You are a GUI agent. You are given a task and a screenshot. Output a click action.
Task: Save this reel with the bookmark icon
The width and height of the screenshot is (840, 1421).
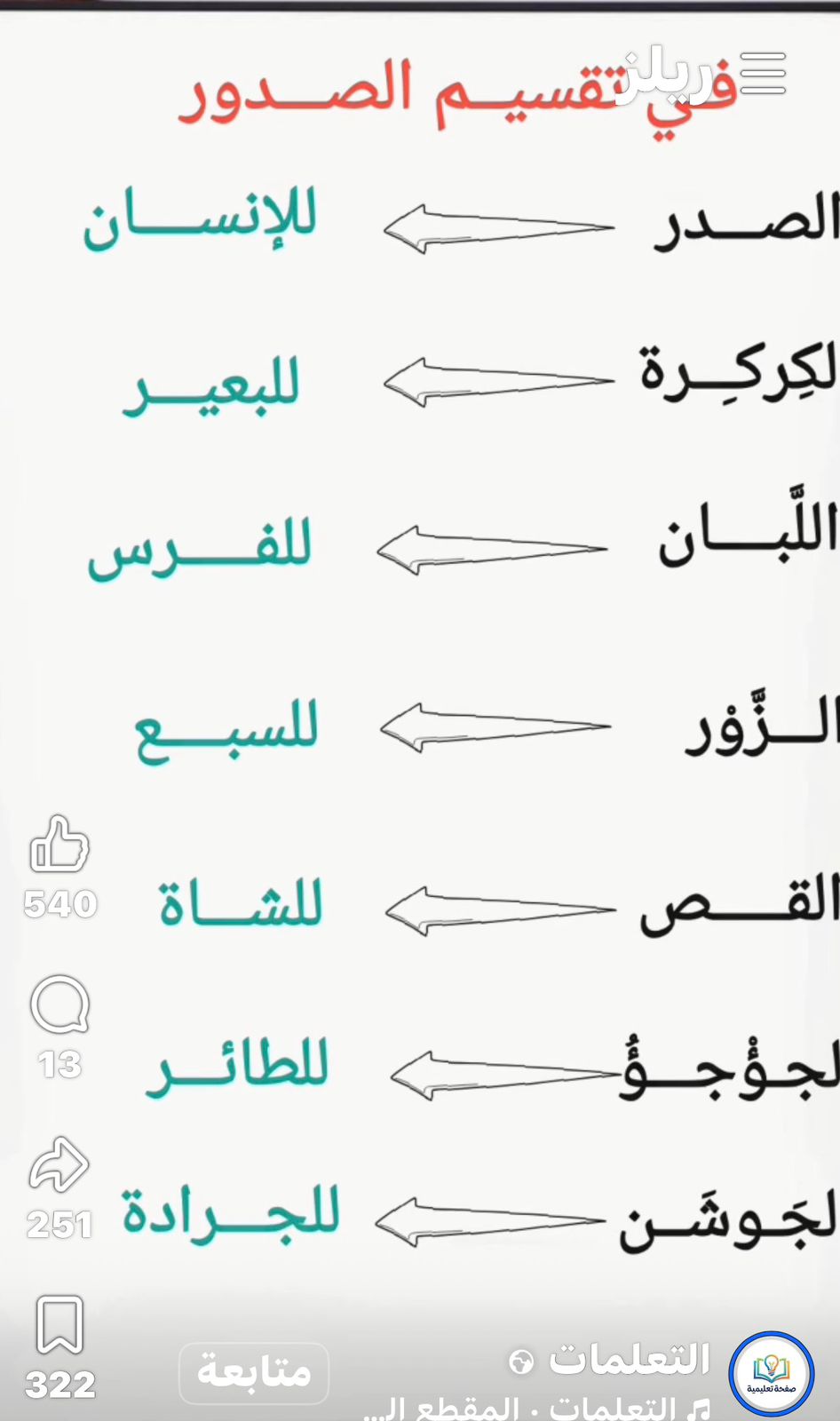[x=59, y=1323]
